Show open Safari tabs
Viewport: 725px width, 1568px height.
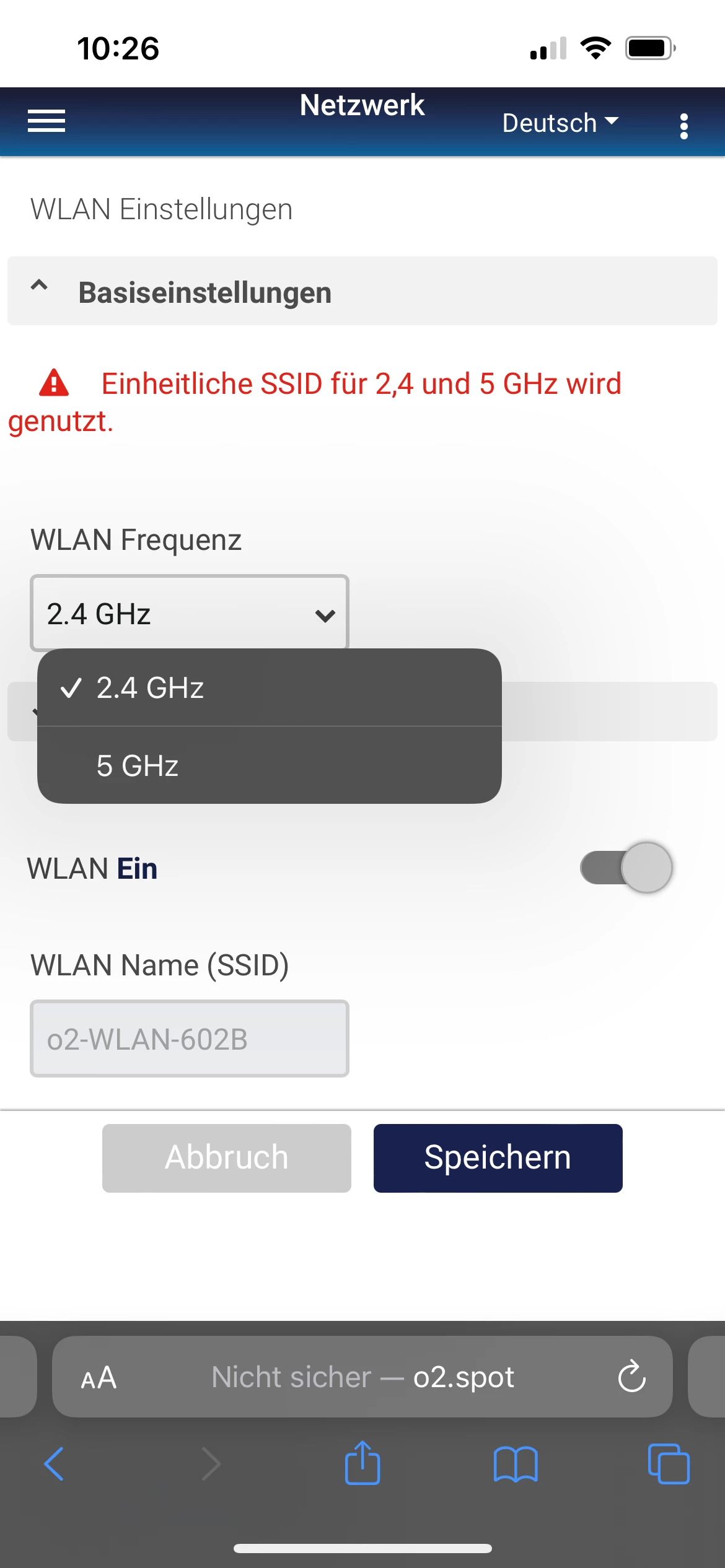click(669, 1463)
